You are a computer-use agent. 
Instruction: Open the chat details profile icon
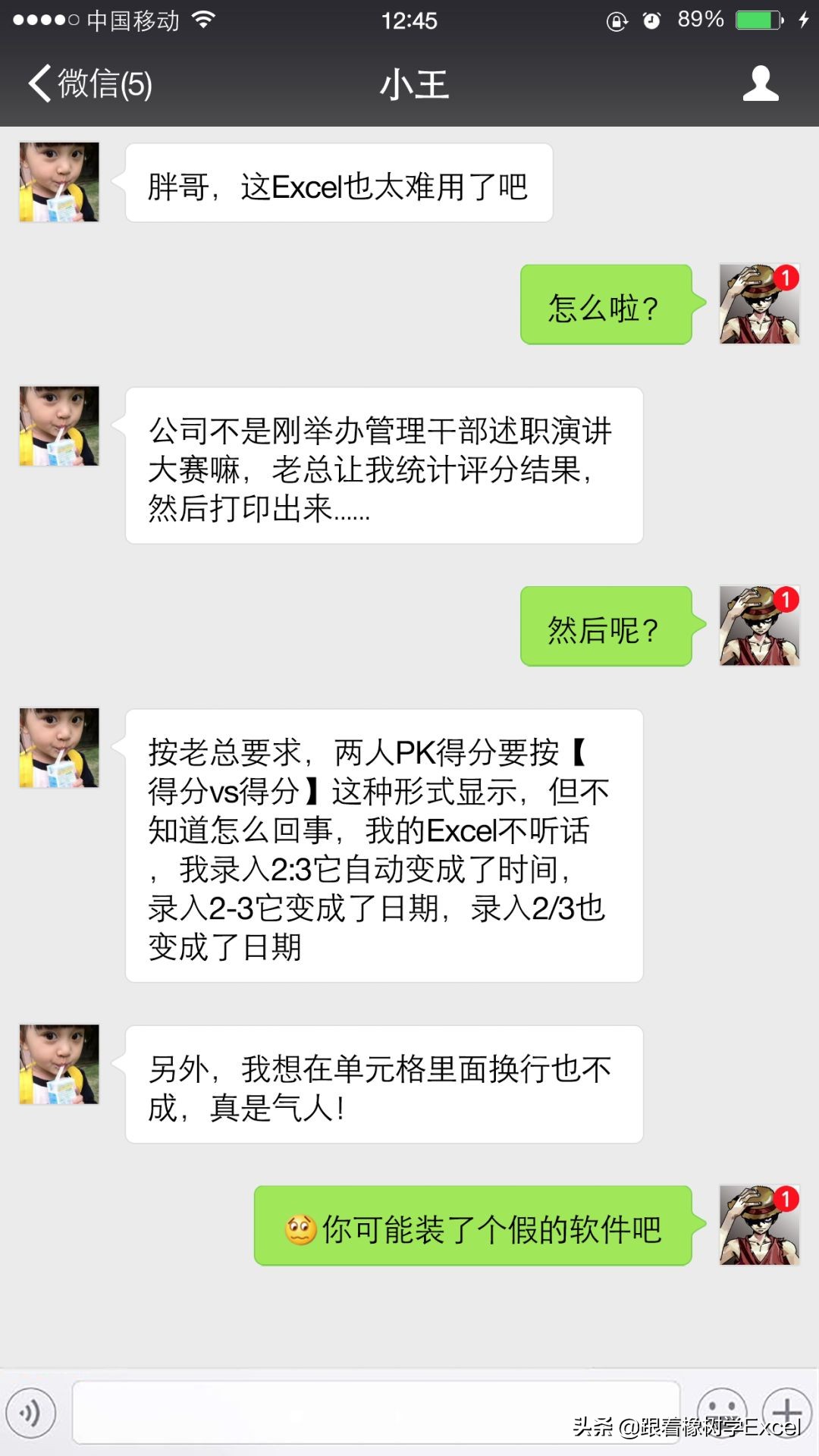click(x=760, y=83)
